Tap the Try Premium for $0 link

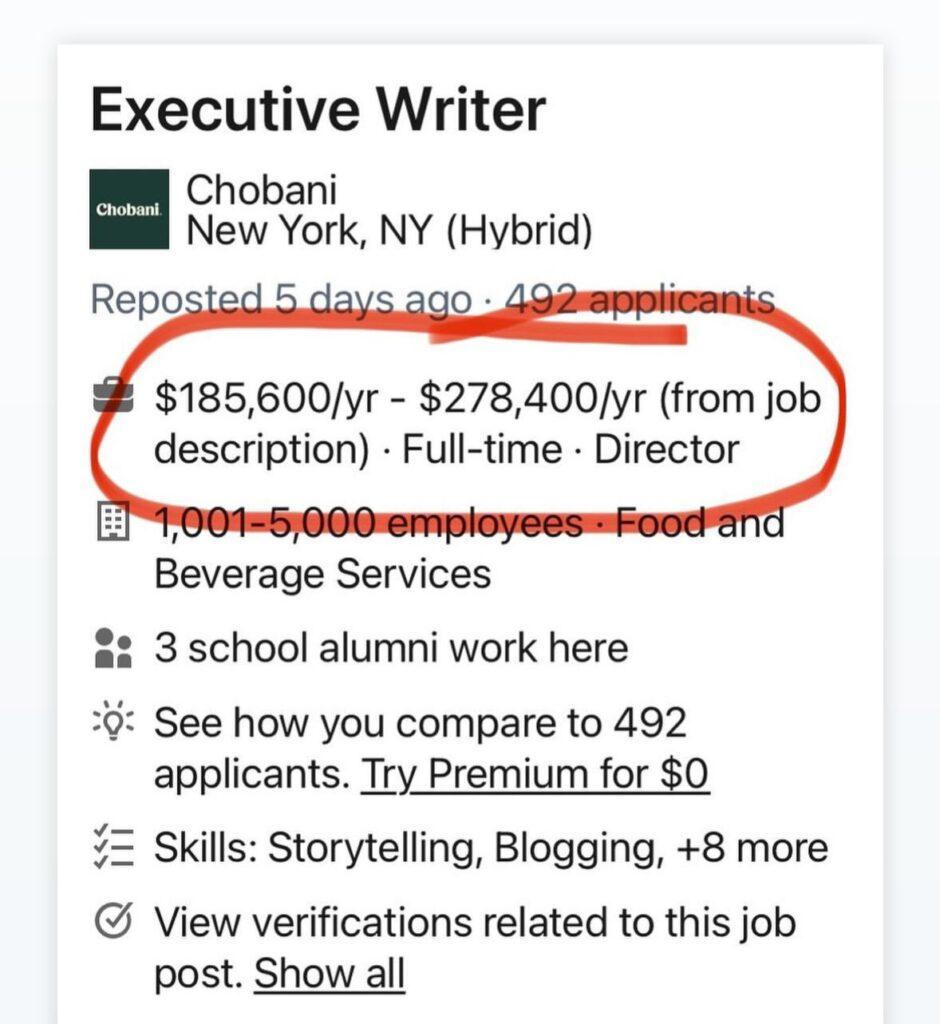pos(535,774)
